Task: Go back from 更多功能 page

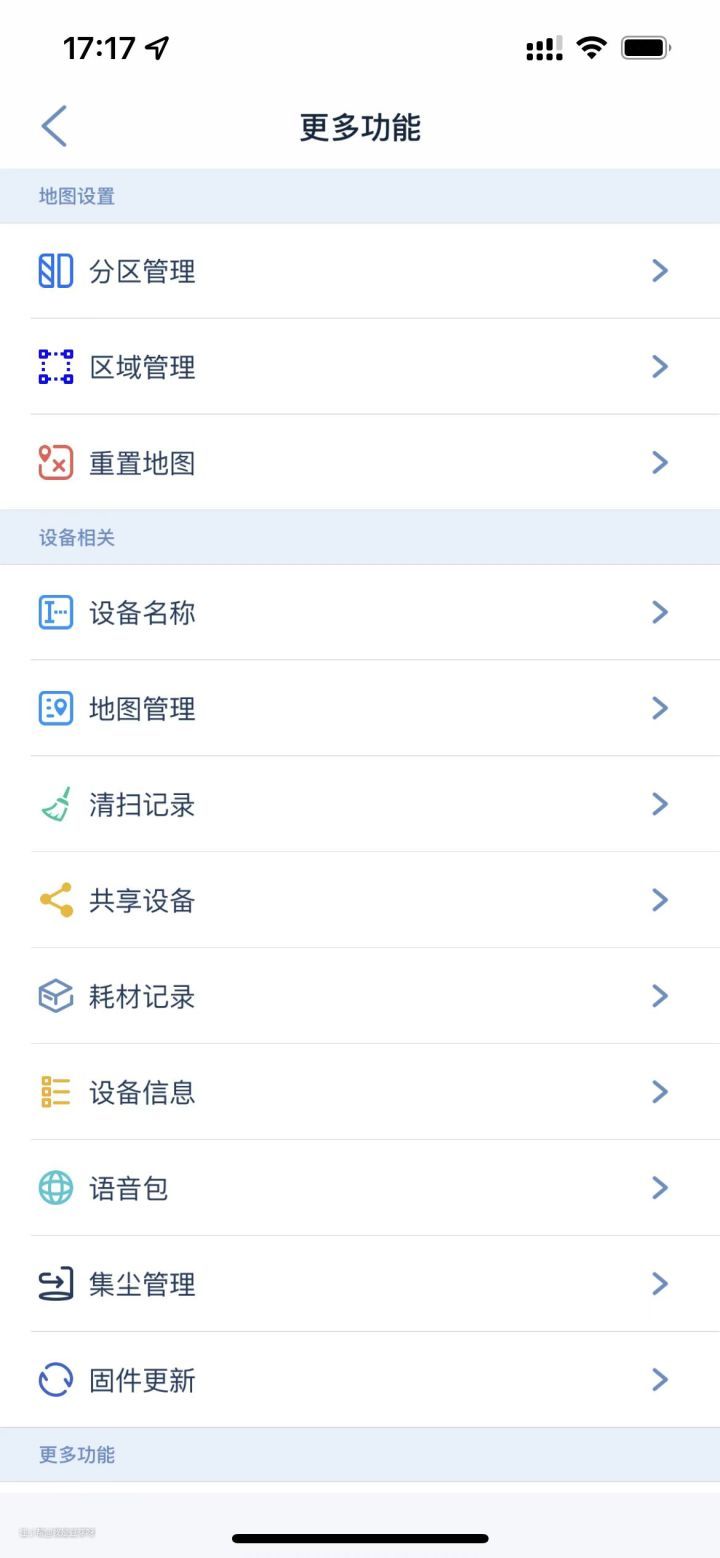Action: pyautogui.click(x=54, y=127)
